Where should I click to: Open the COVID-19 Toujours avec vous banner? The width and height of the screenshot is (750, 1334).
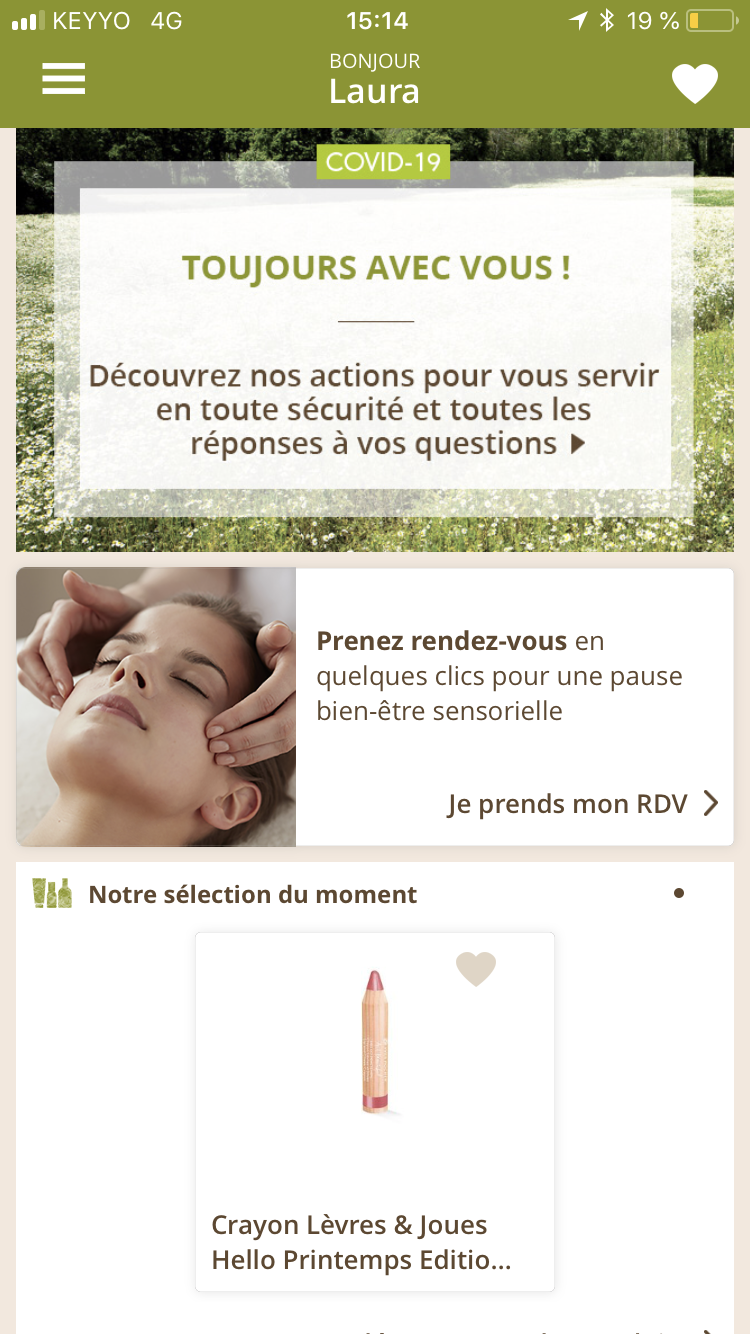point(375,340)
